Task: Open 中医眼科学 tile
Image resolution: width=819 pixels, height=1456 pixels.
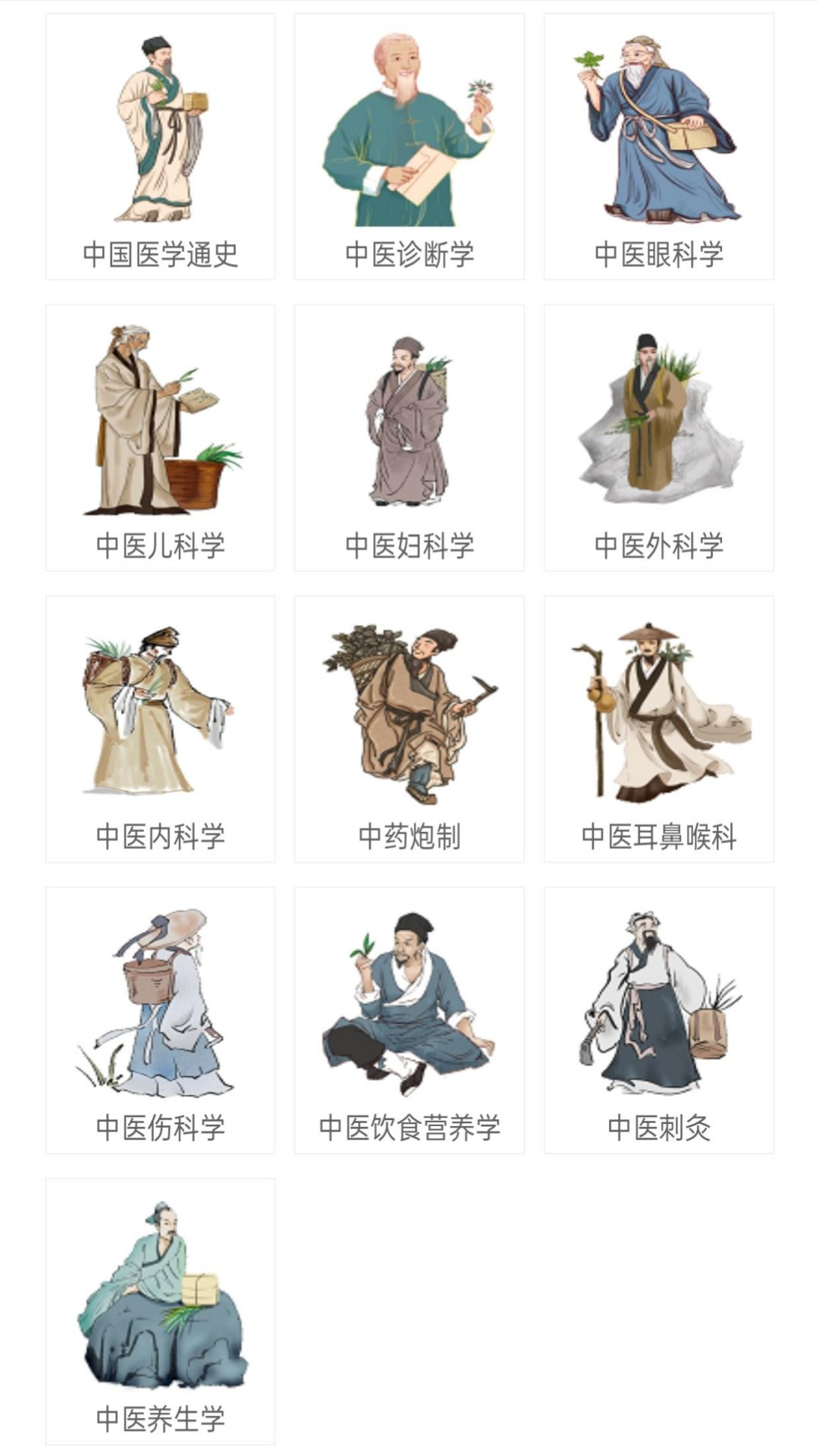Action: 658,146
